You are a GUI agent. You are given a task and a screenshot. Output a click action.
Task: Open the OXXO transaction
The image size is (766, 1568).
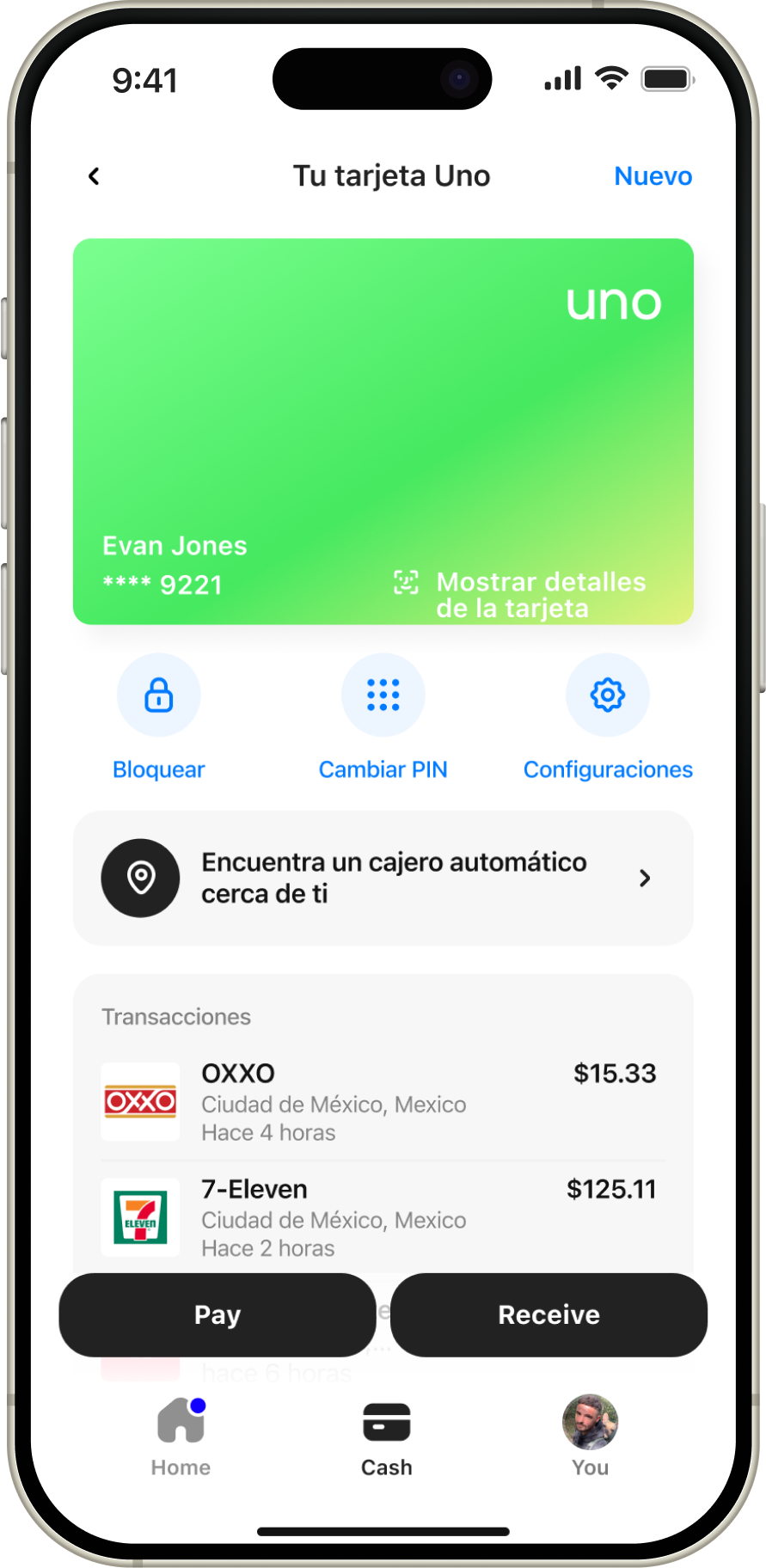tap(383, 1102)
